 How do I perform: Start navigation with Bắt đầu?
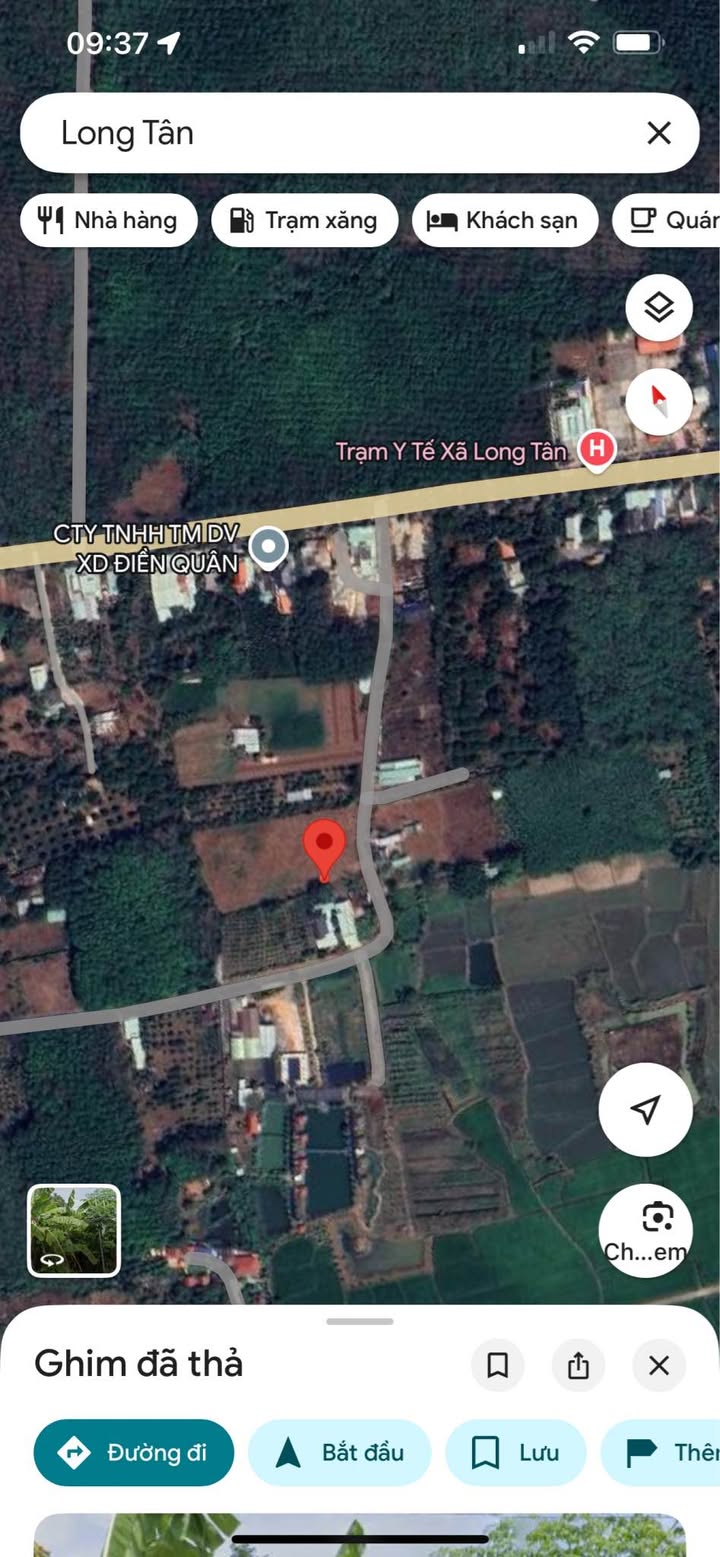pos(339,1452)
